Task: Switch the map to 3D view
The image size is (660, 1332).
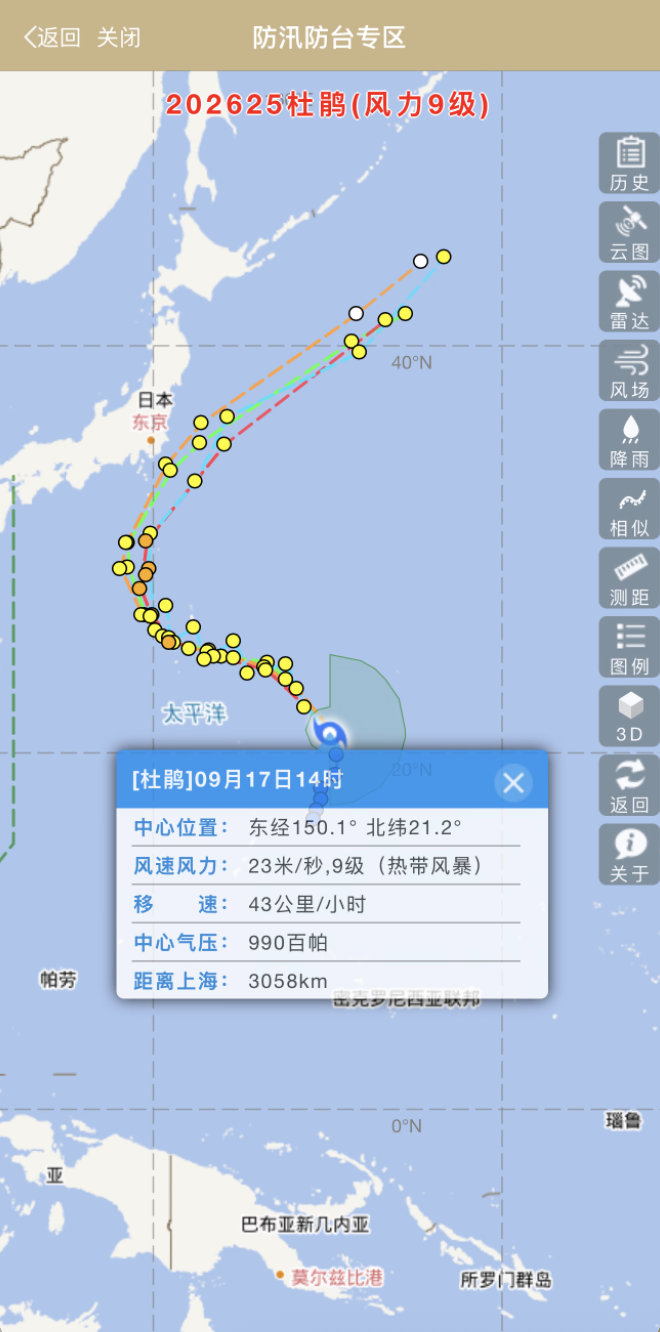Action: pyautogui.click(x=630, y=715)
